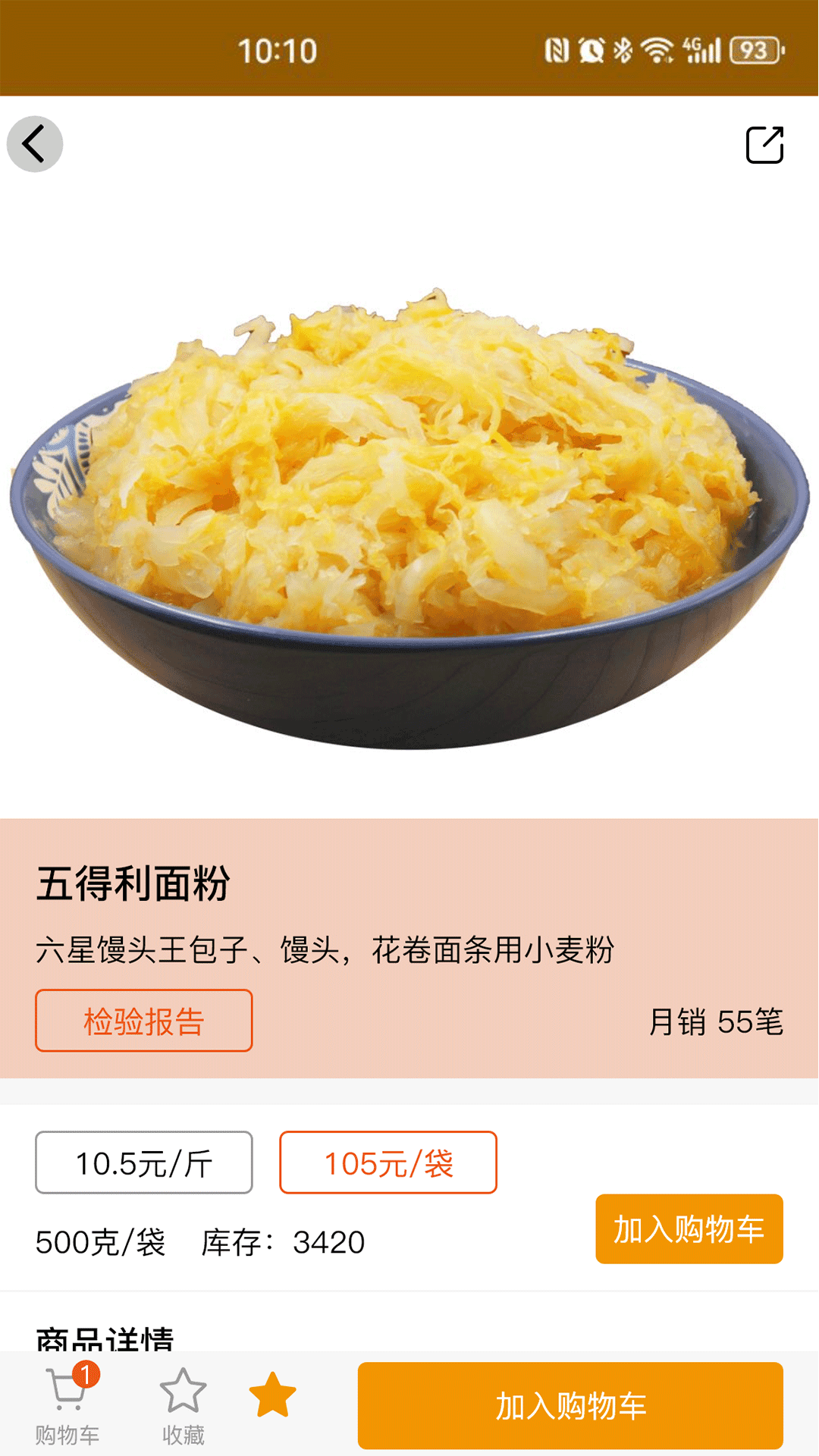Select the 105元/袋 price option
819x1456 pixels.
388,1163
